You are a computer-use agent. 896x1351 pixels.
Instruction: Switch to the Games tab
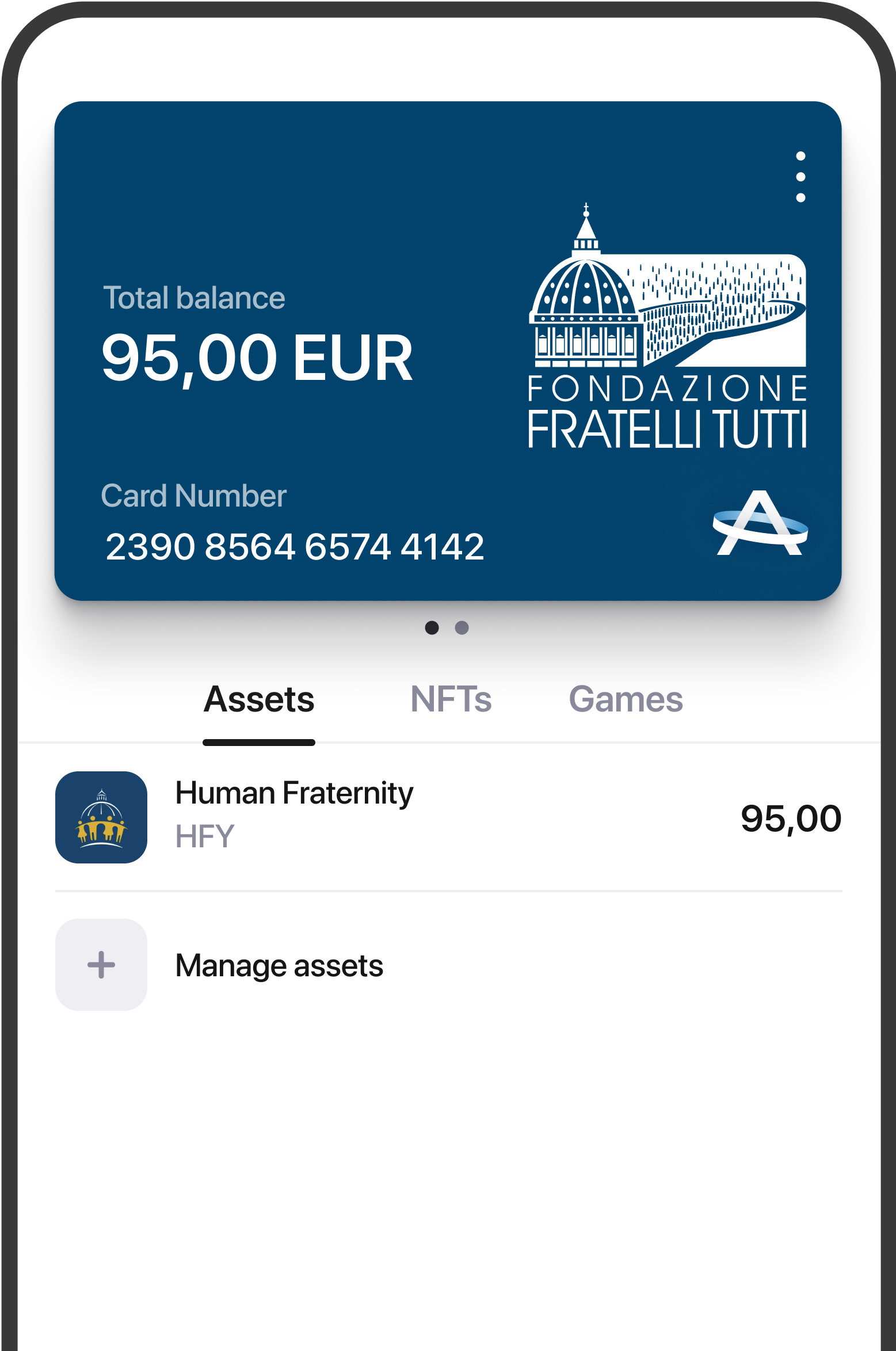point(626,699)
